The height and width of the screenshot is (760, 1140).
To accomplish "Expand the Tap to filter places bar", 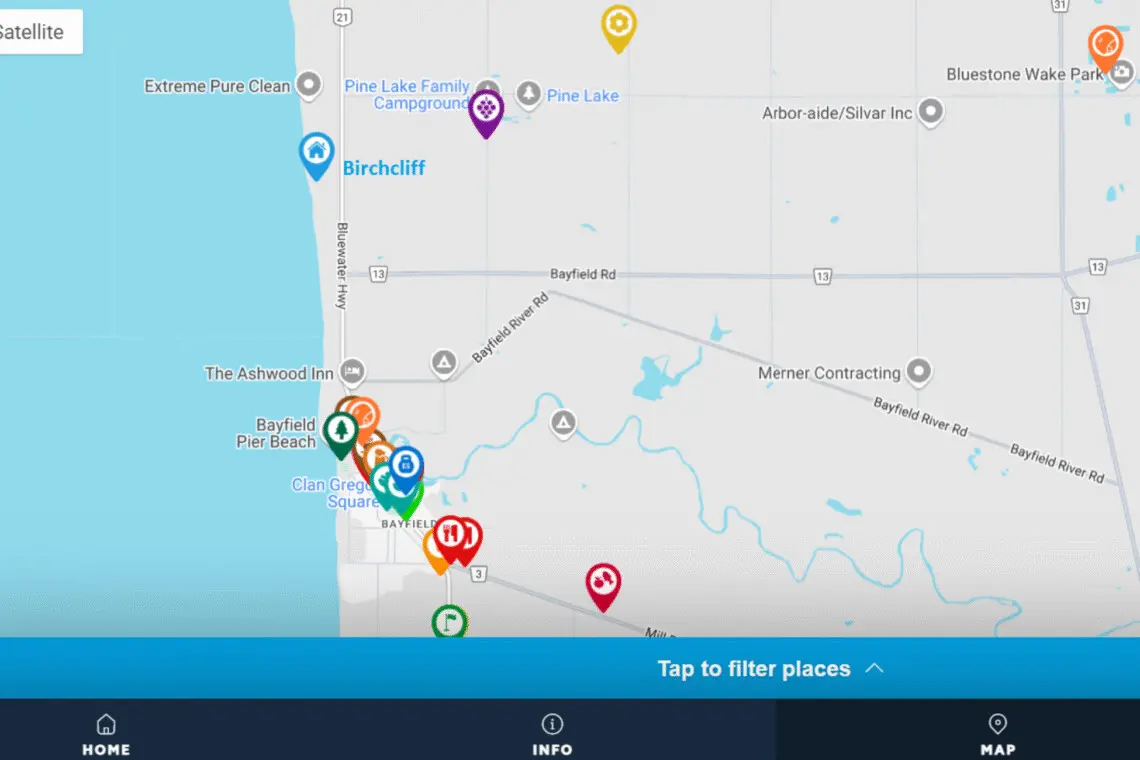I will point(770,669).
